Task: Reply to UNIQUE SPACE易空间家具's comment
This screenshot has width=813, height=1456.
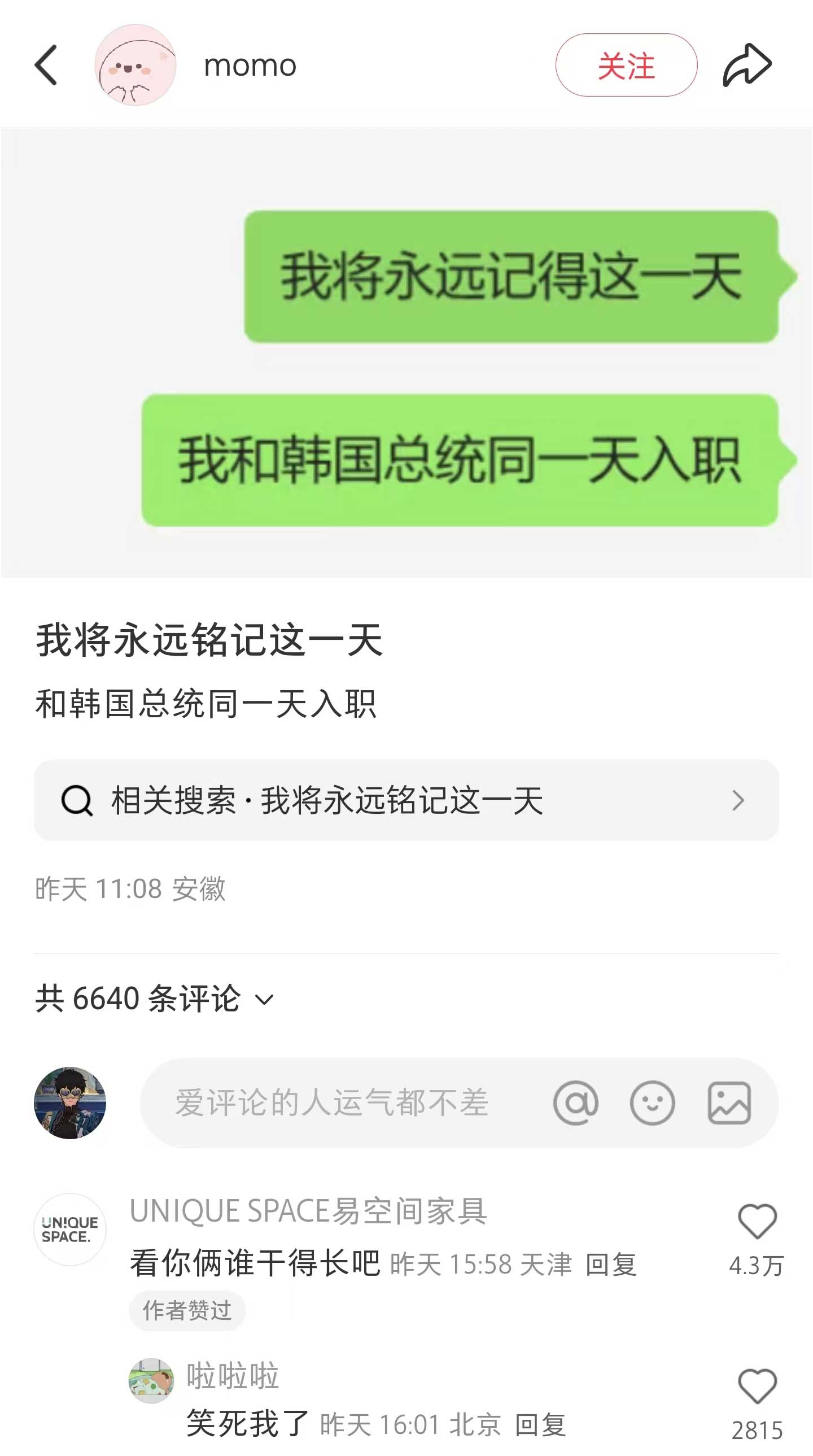Action: pos(611,1265)
